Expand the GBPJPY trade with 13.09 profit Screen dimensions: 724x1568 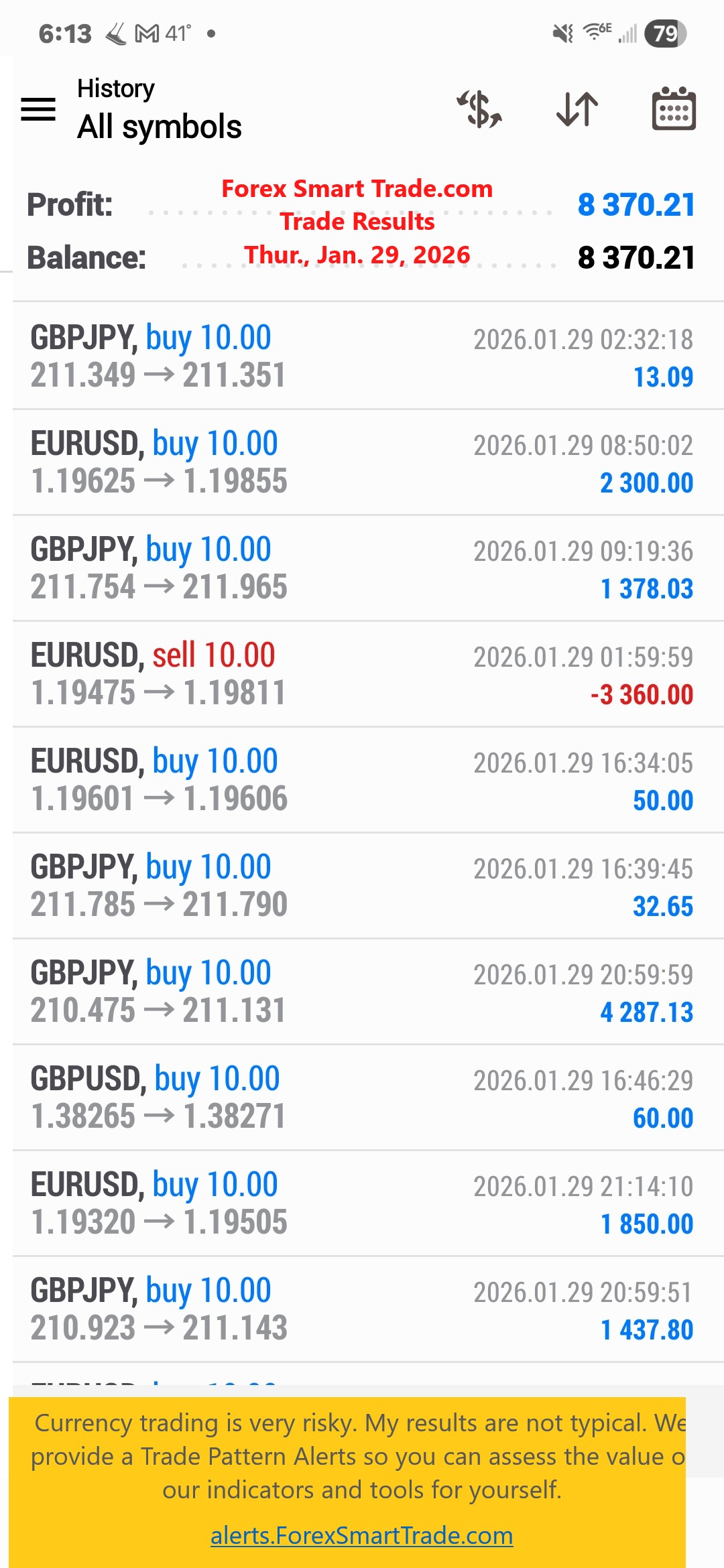(362, 356)
